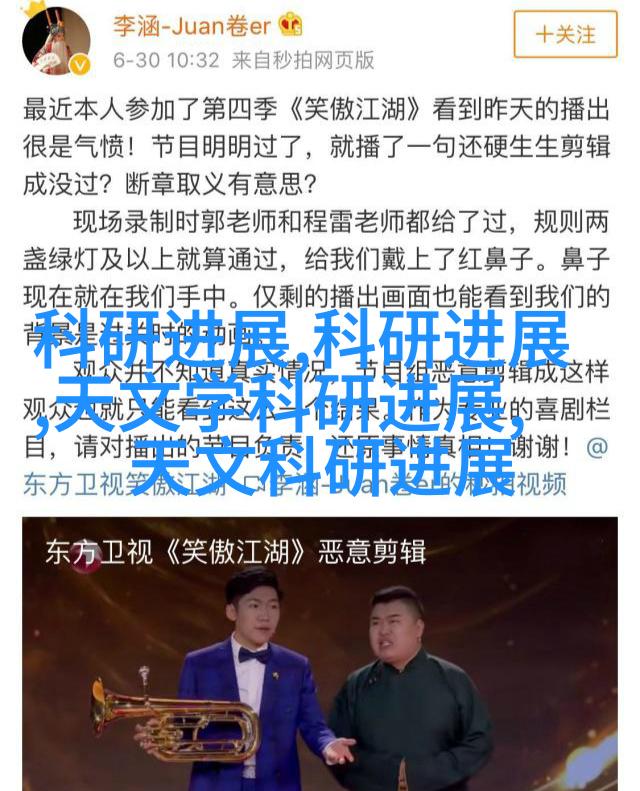
Task: Follow 李涵-Juan卷er with the 关注 button
Action: 565,34
